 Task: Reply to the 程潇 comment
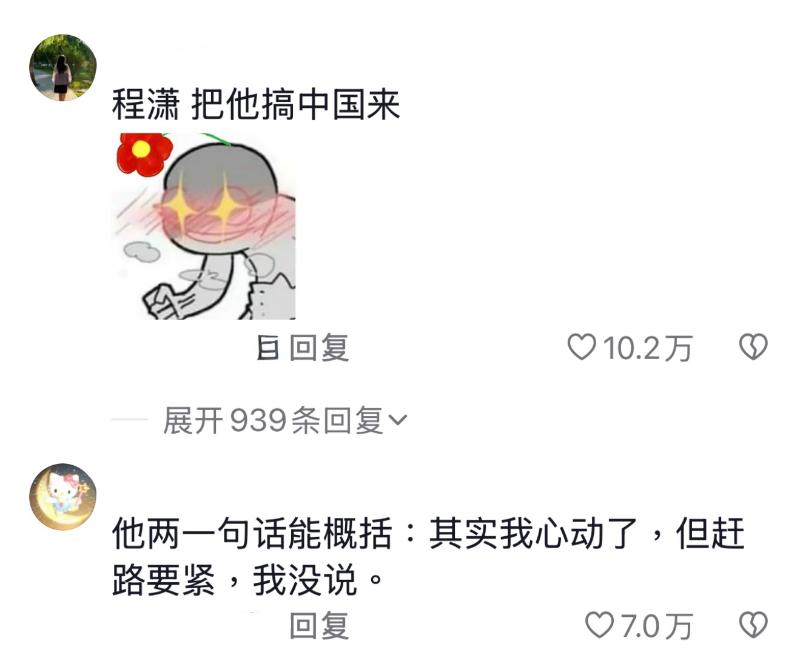[318, 348]
